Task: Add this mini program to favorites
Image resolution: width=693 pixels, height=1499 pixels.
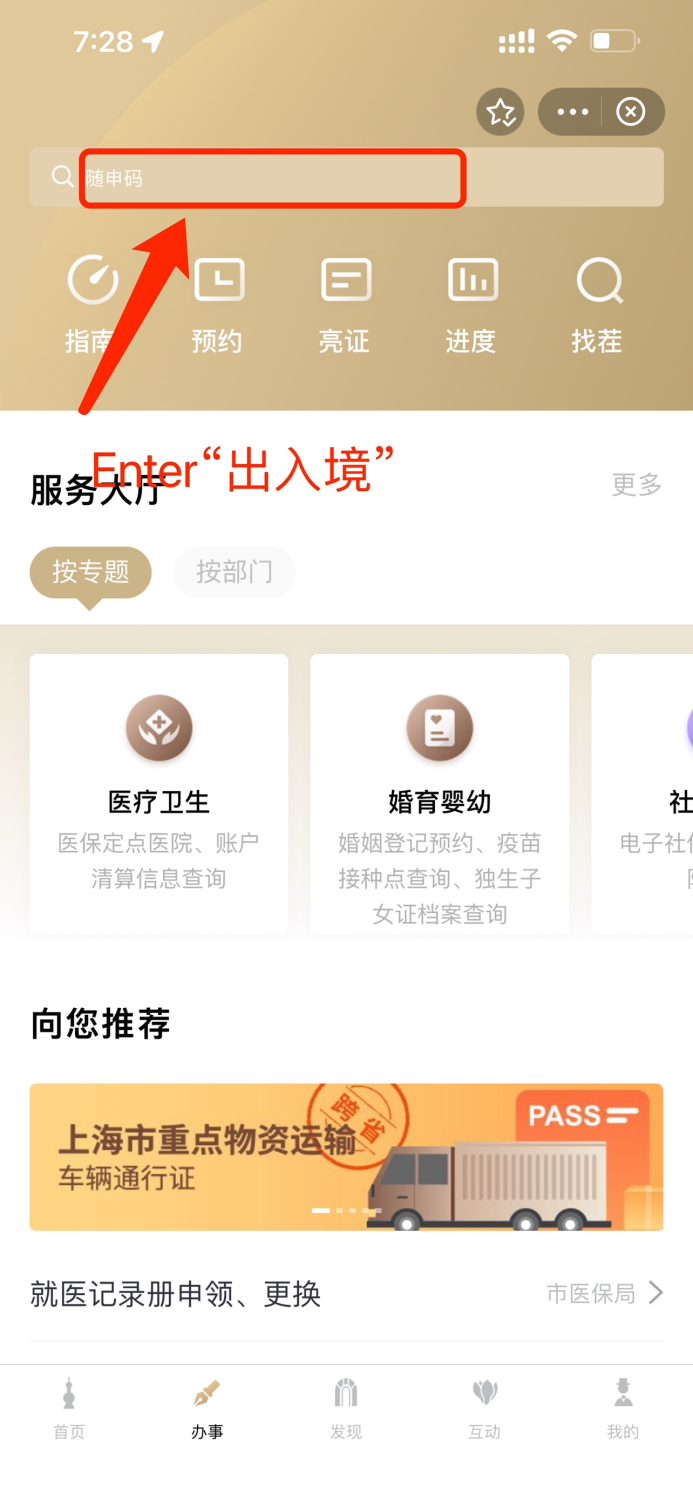Action: tap(500, 112)
